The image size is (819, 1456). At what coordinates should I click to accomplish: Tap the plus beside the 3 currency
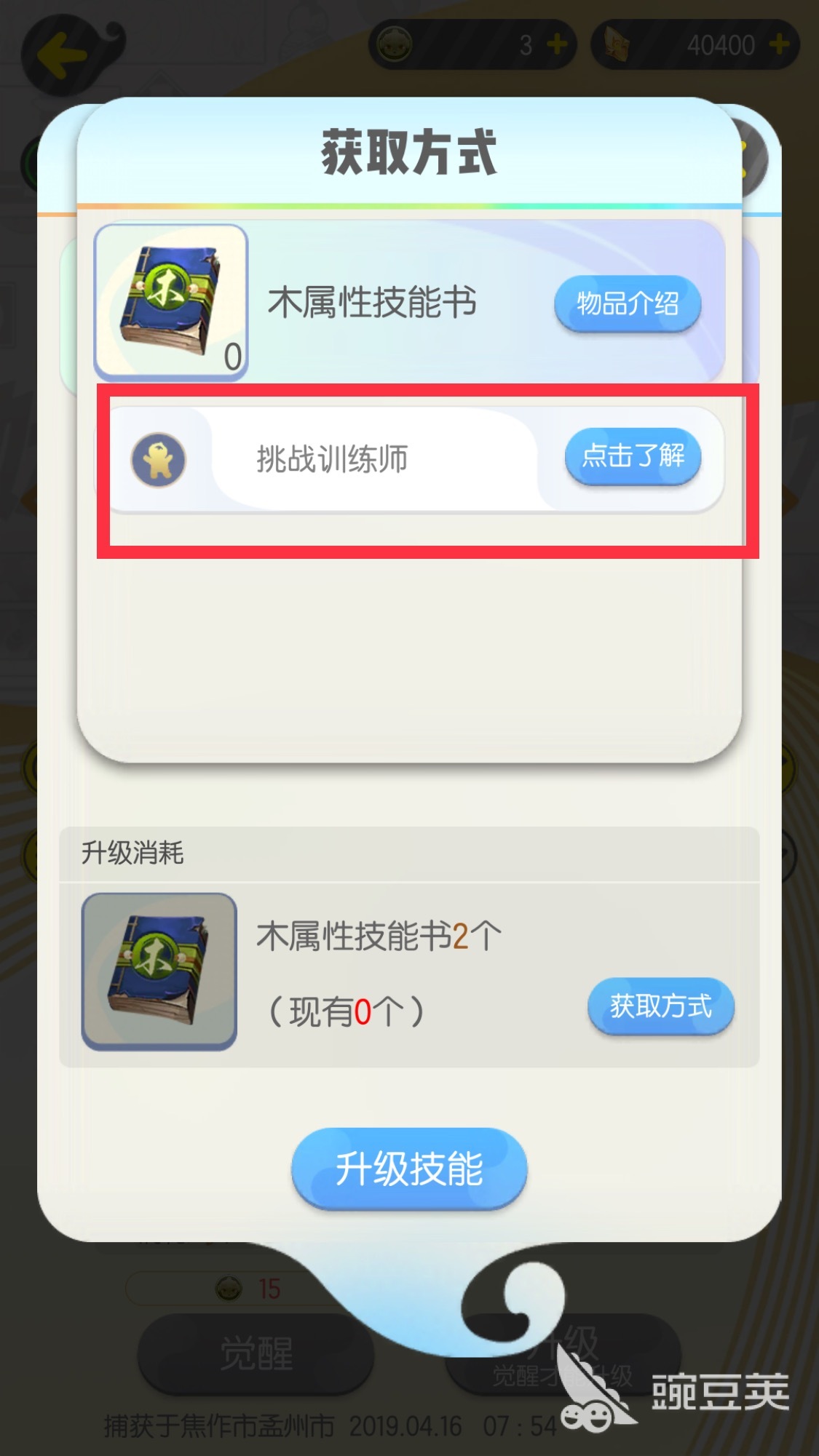point(557,45)
